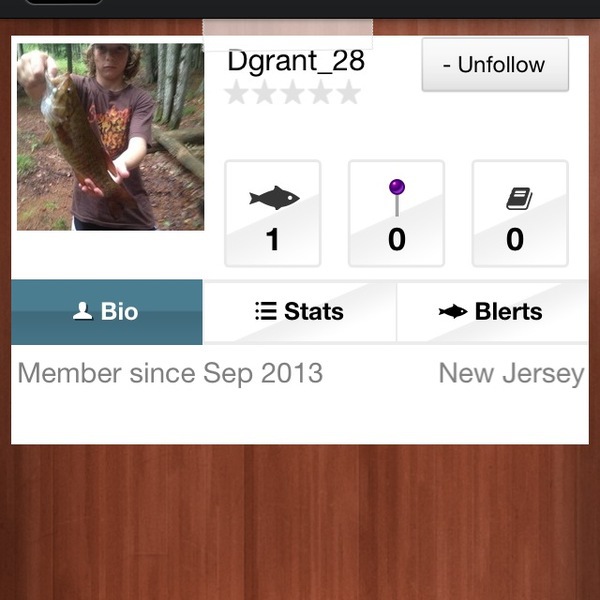600x600 pixels.
Task: Switch to the Stats tab
Action: (x=299, y=312)
